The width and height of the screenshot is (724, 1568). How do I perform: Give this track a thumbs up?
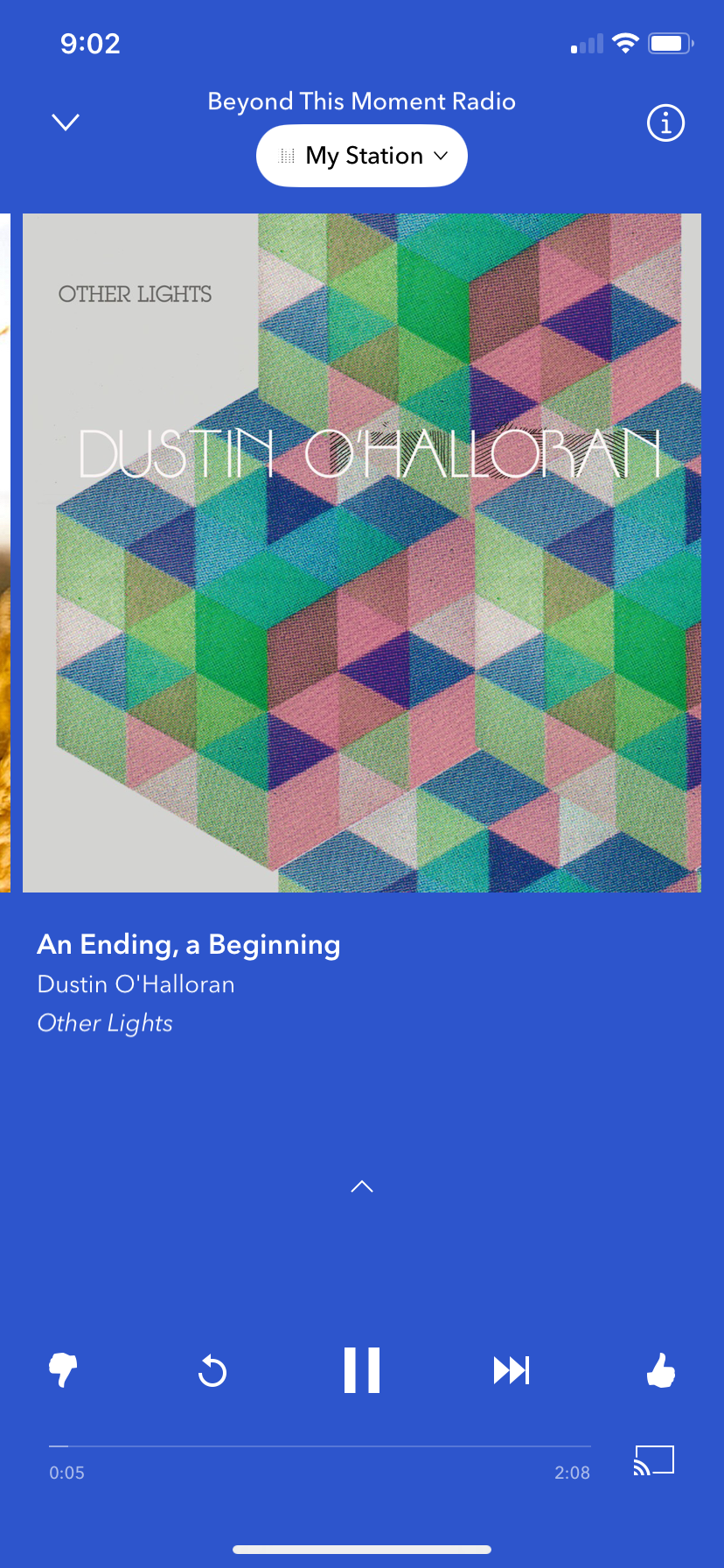click(661, 1369)
